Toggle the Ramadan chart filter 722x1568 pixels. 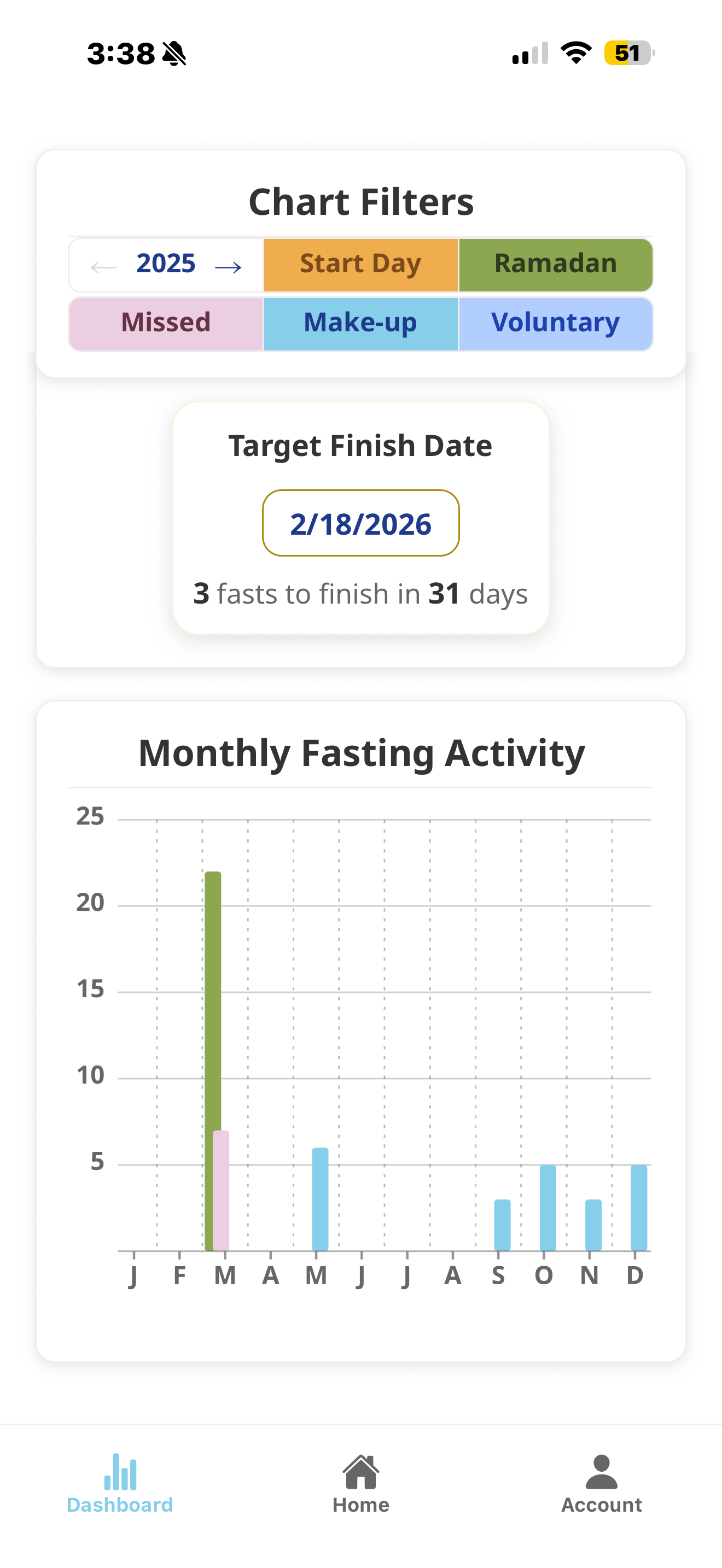tap(555, 264)
